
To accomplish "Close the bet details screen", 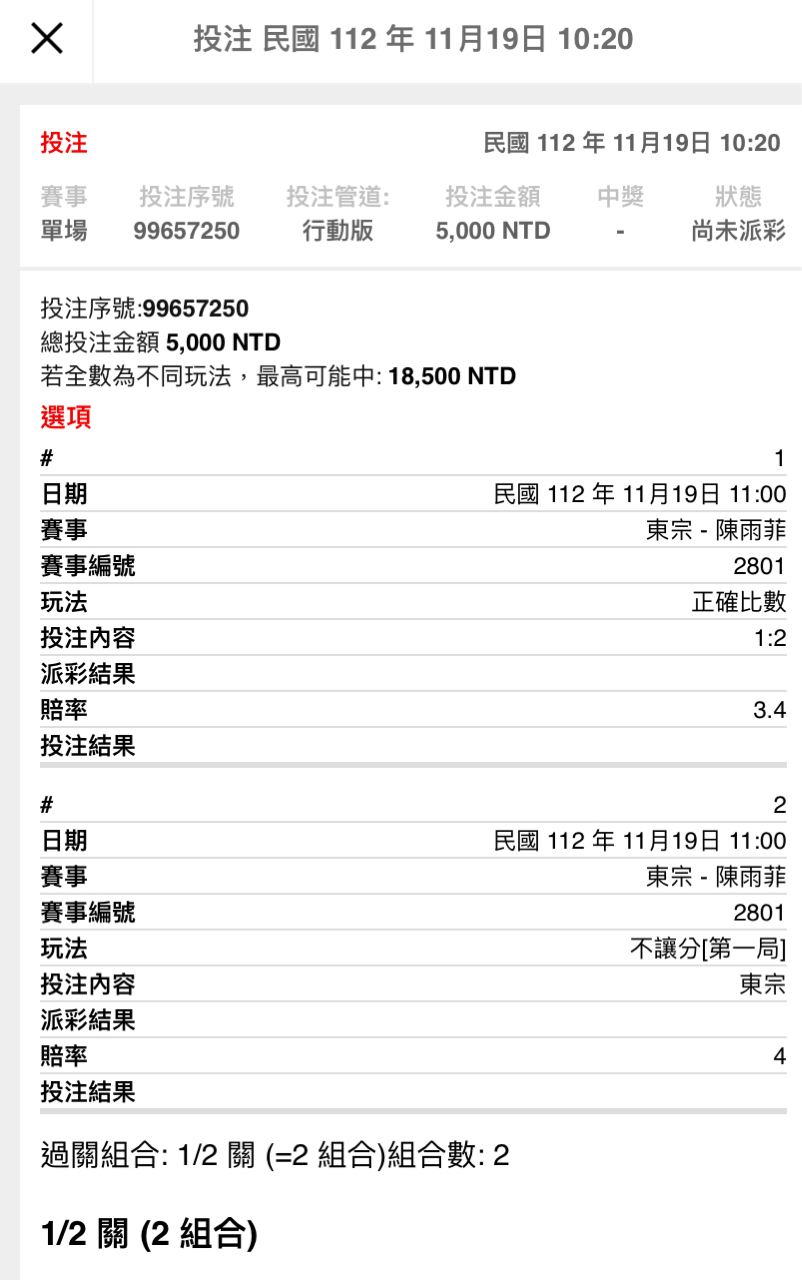I will point(47,39).
